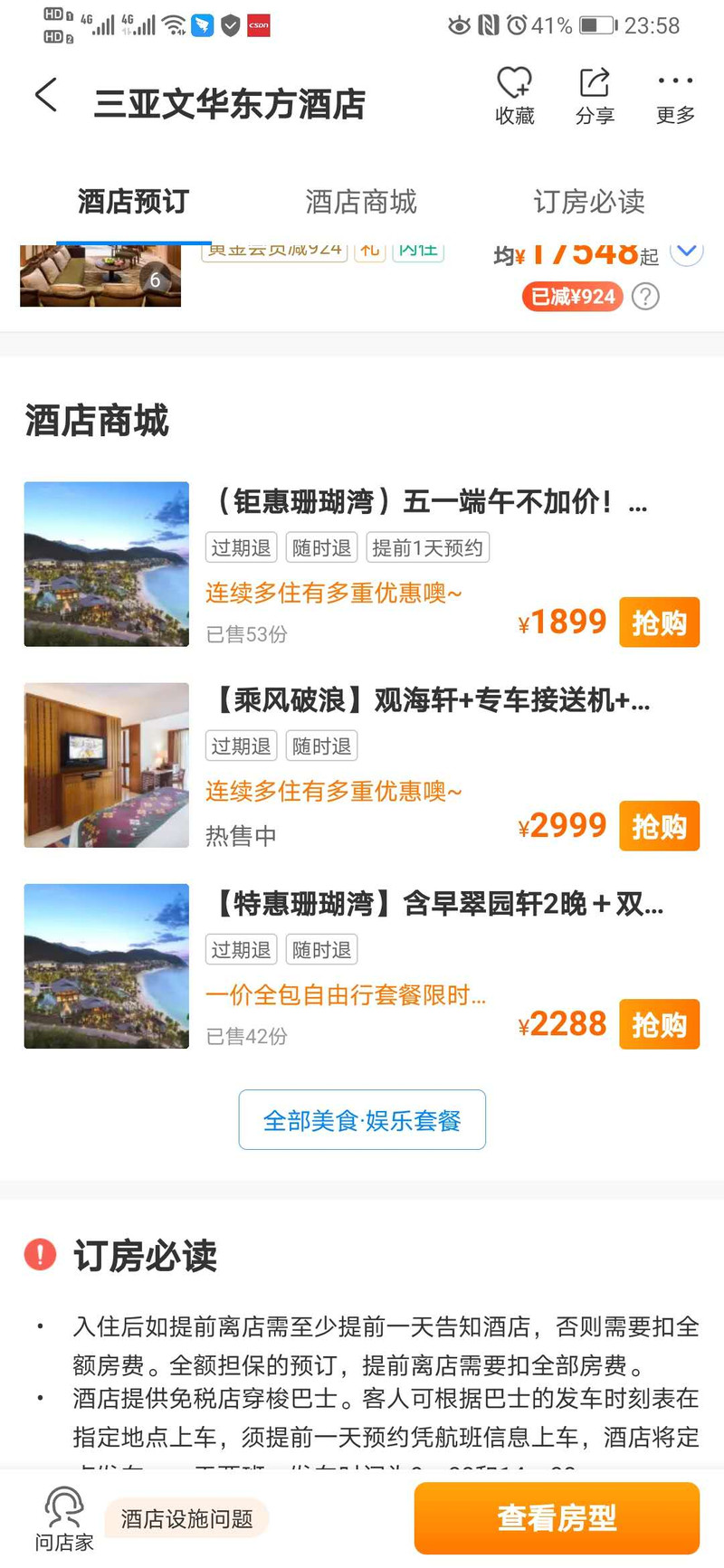The height and width of the screenshot is (1568, 724).
Task: Expand the room price chevron
Action: (686, 252)
